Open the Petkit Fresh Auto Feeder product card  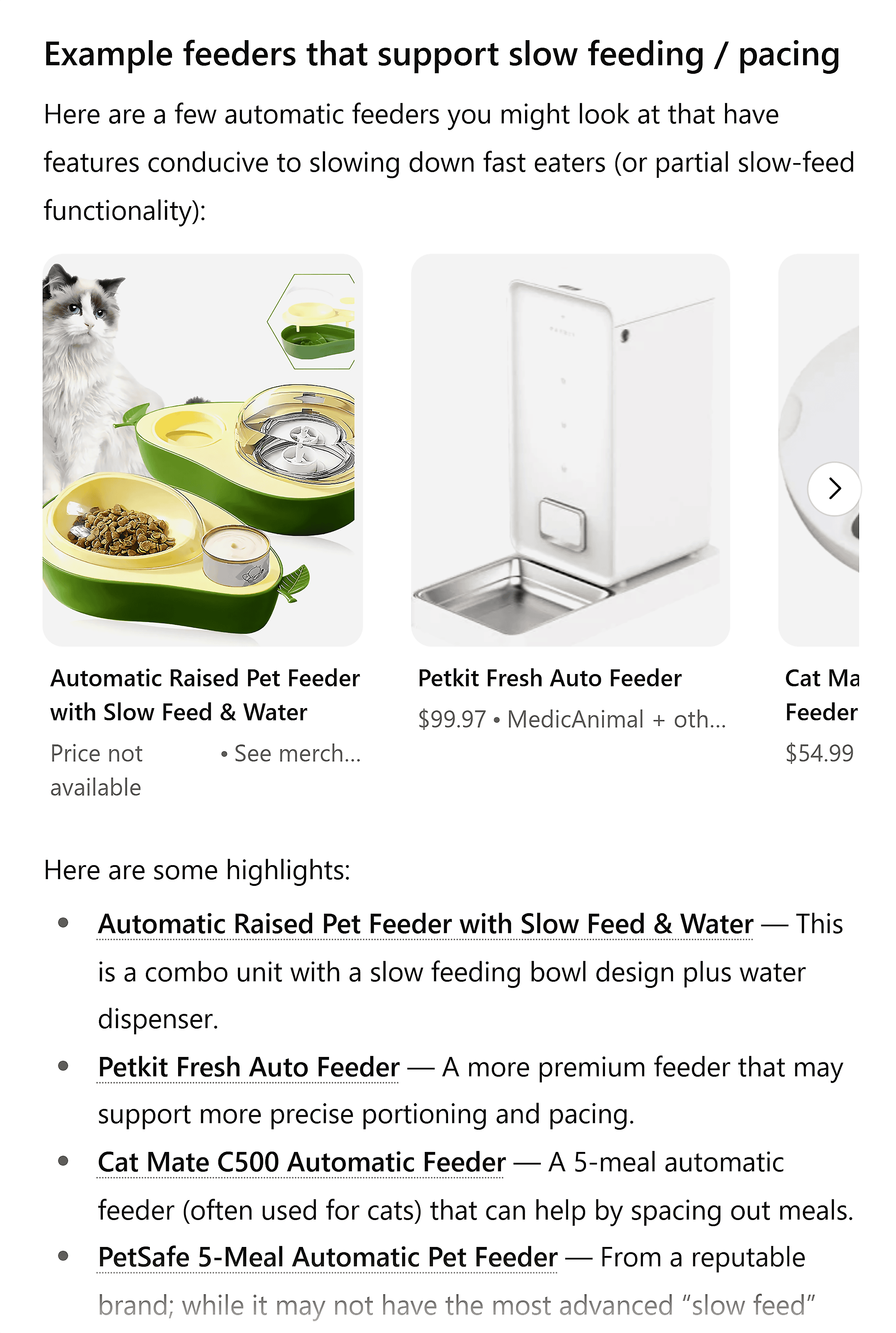coord(570,450)
